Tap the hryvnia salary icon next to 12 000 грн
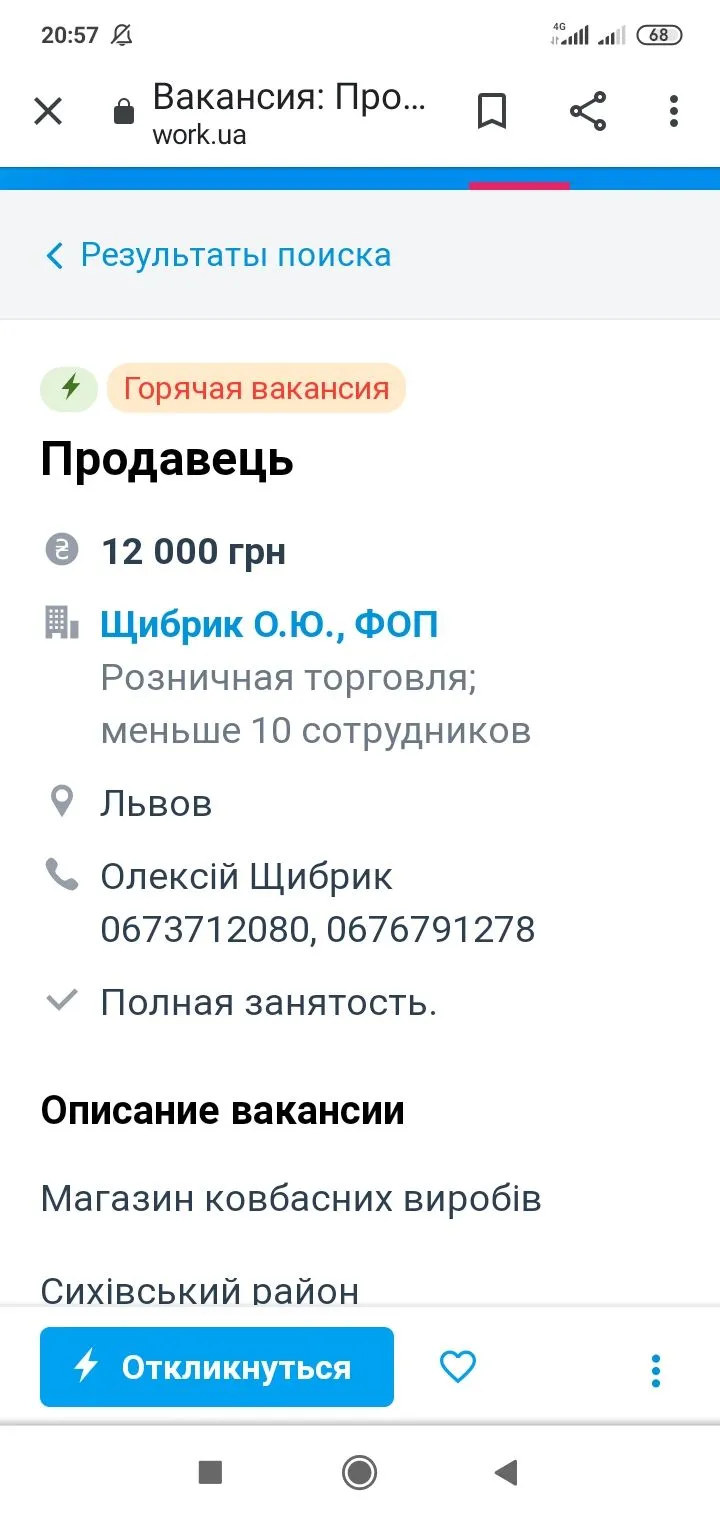The height and width of the screenshot is (1520, 720). (62, 550)
